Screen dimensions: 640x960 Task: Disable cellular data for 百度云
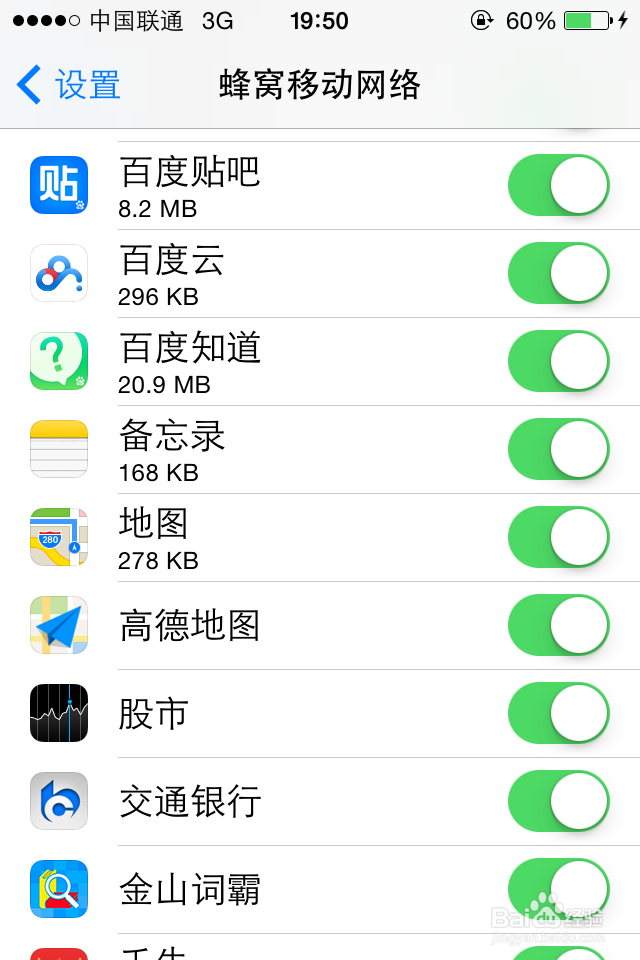(x=558, y=273)
